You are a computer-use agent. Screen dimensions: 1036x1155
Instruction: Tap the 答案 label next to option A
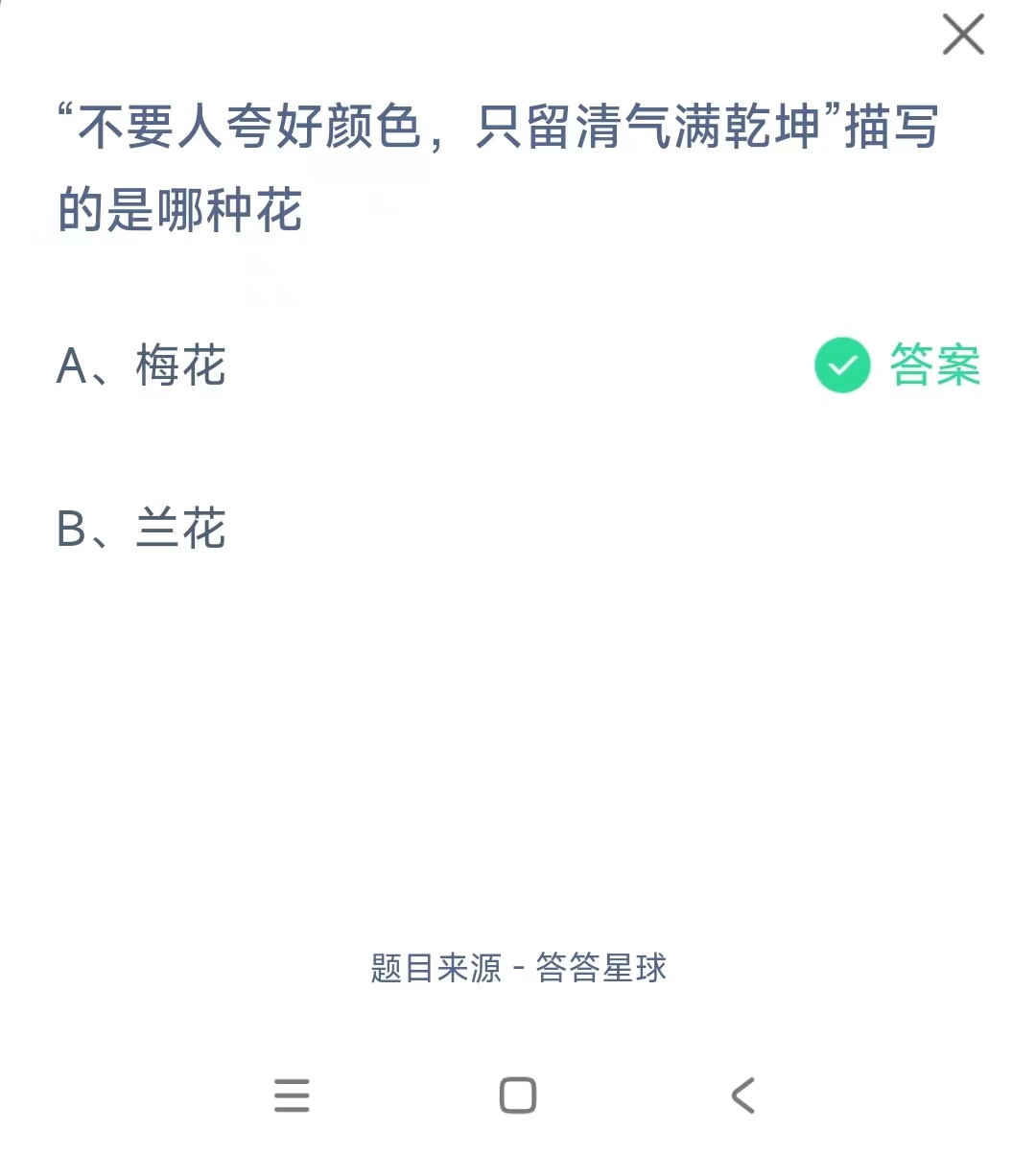[x=933, y=365]
